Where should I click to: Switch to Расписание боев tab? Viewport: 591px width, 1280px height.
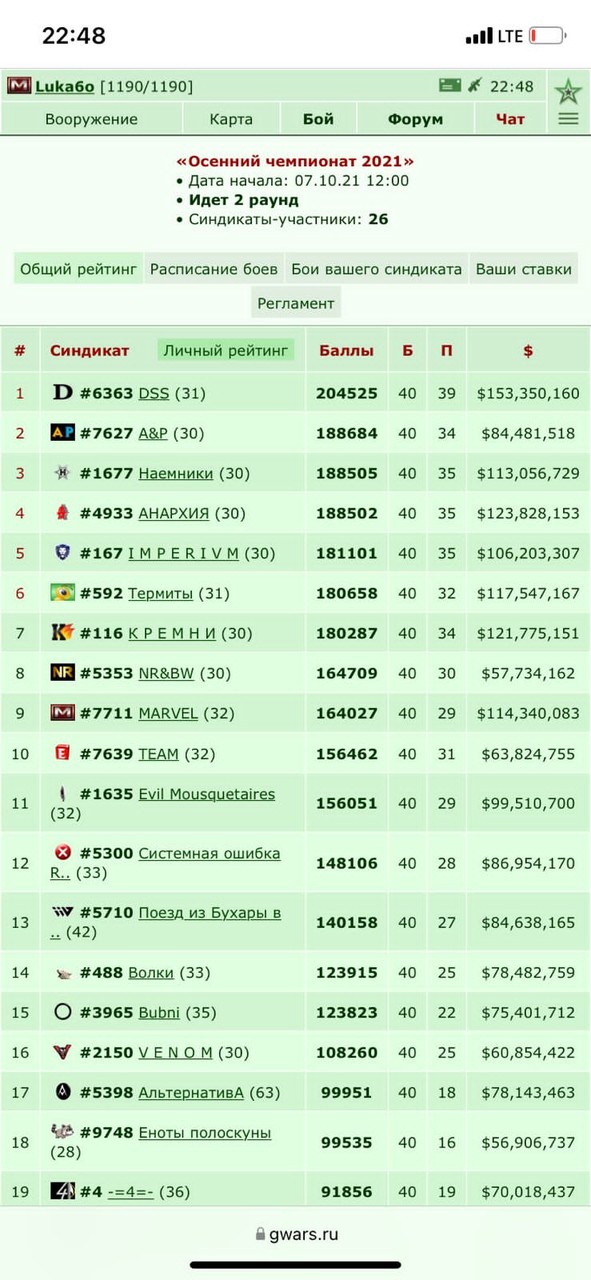coord(214,269)
